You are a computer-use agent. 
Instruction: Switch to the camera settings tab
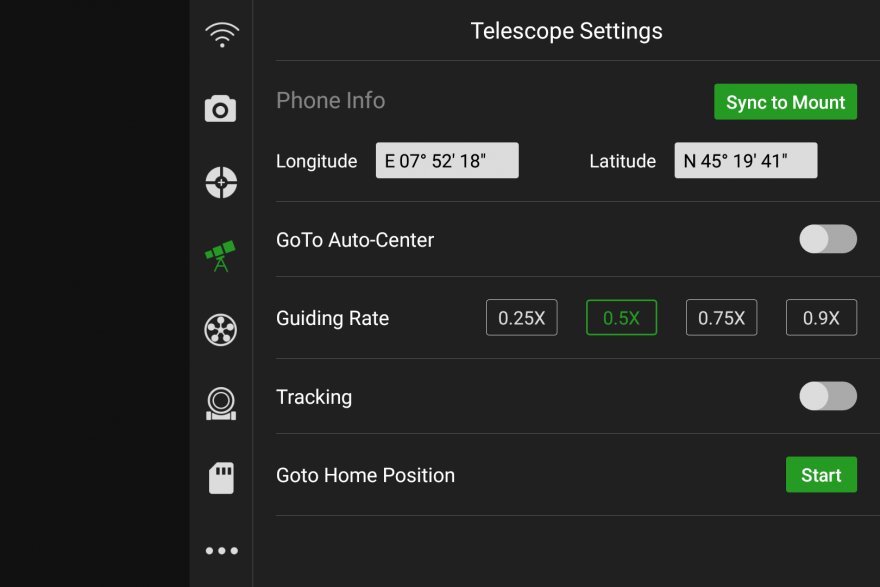(x=221, y=109)
